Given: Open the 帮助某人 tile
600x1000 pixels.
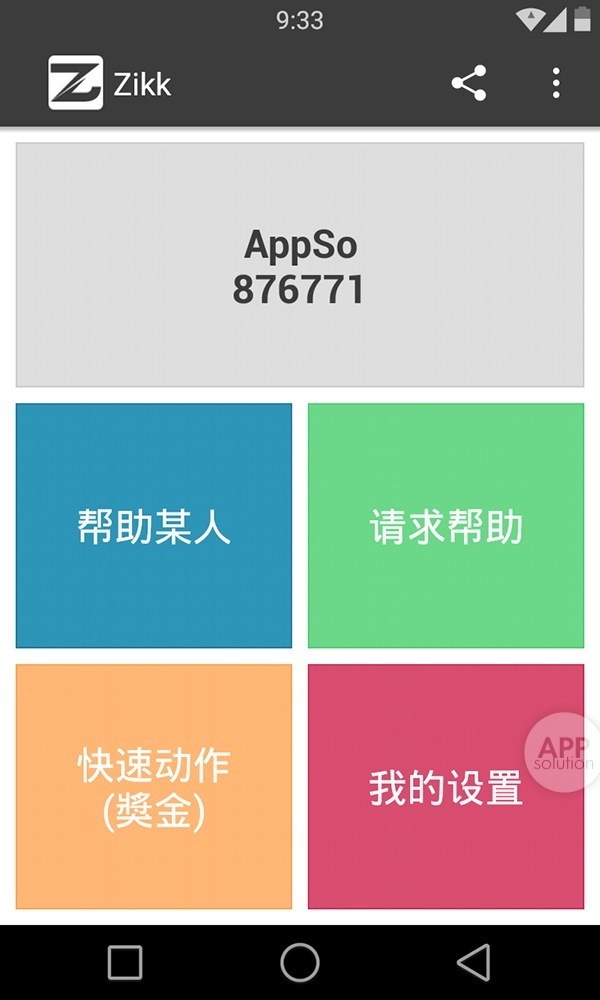Looking at the screenshot, I should point(154,526).
